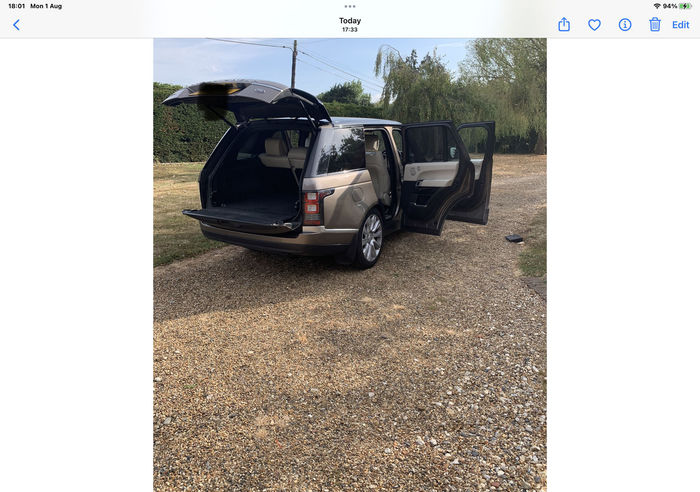Delete this photo

[x=655, y=25]
